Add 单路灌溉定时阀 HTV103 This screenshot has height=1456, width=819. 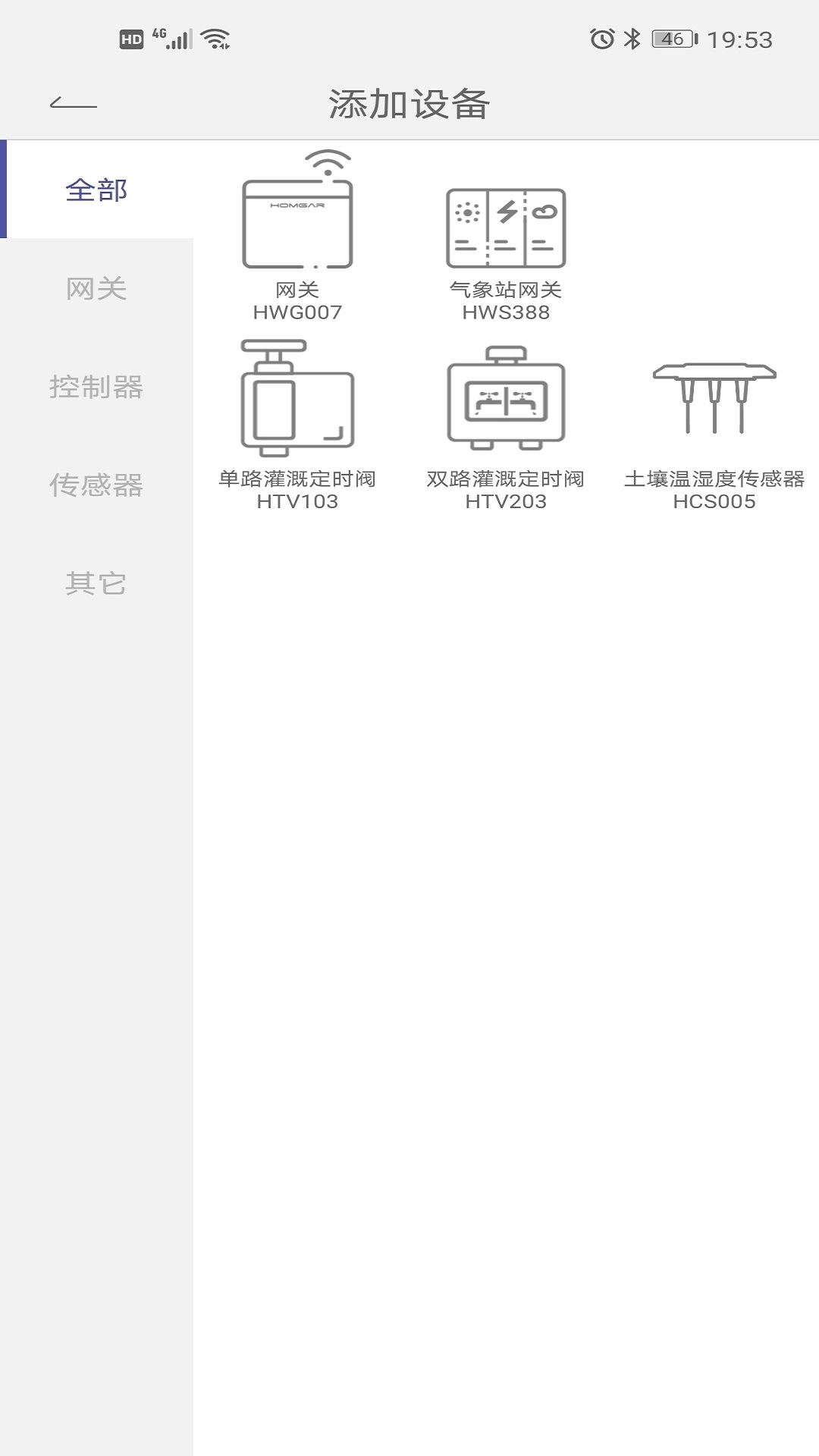[297, 425]
